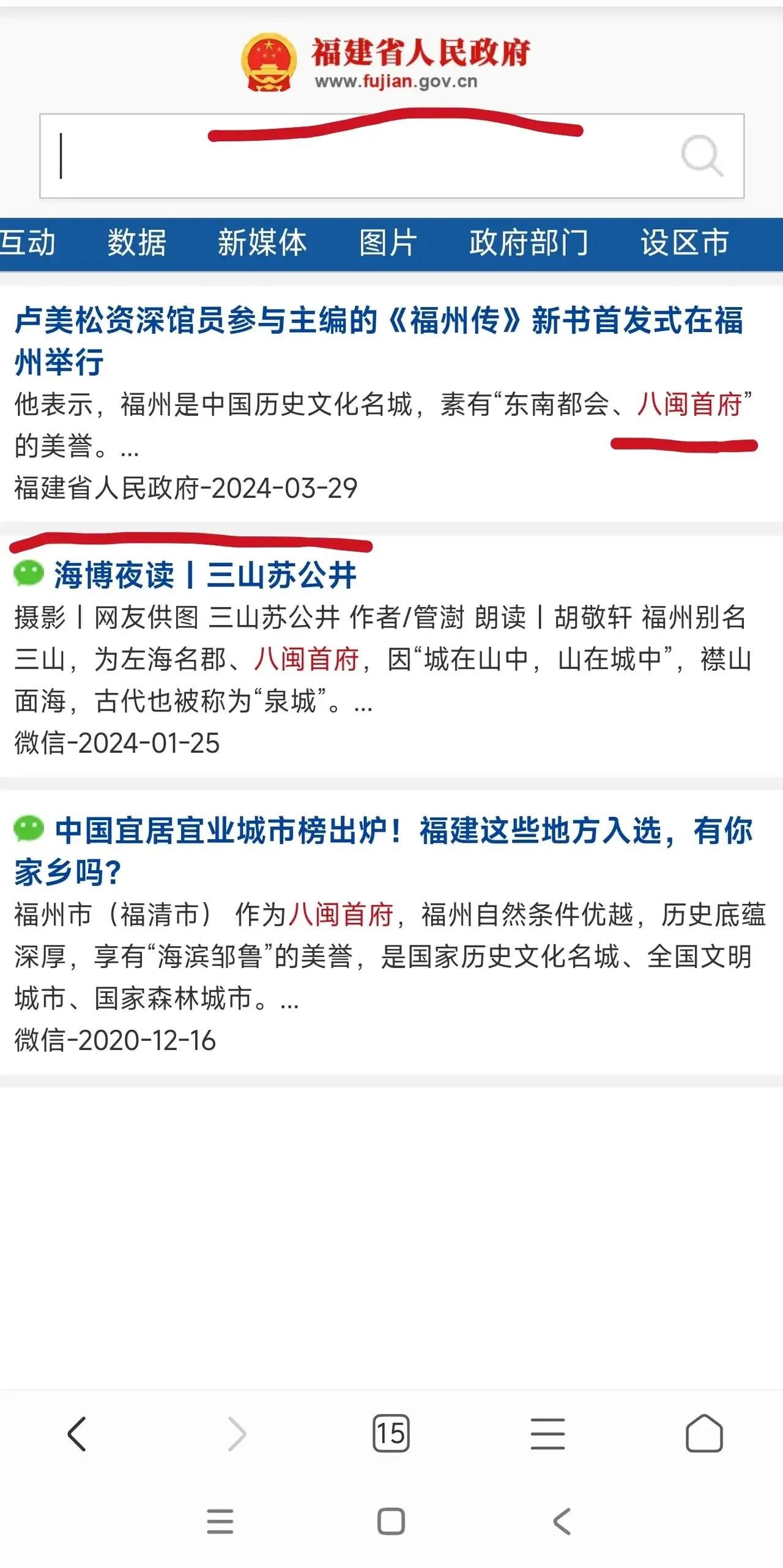Select the 图片 tab
Screen dimensions: 783x1568
coord(388,243)
